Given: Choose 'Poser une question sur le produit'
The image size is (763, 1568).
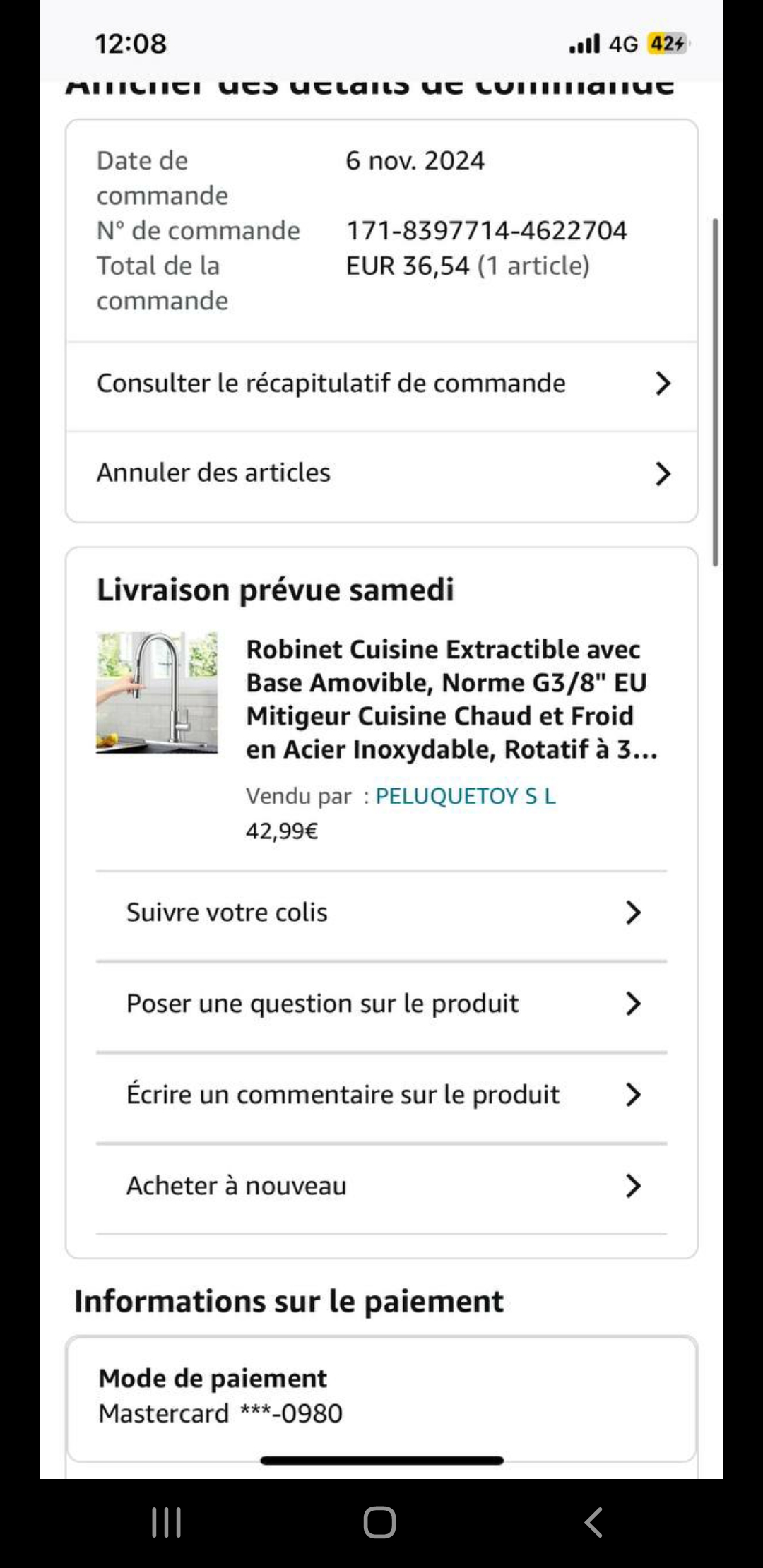Looking at the screenshot, I should (x=381, y=1004).
